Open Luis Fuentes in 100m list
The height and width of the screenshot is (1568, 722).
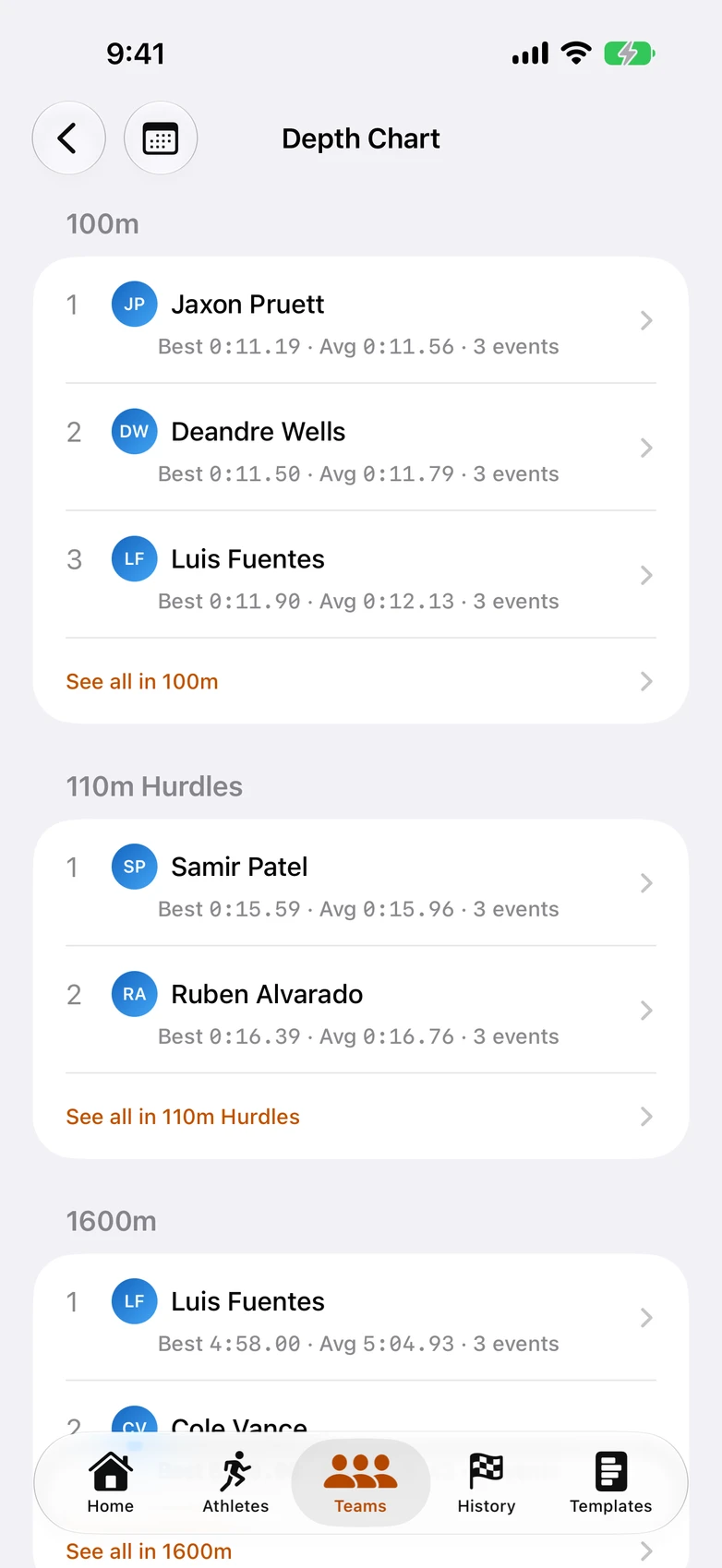pyautogui.click(x=361, y=575)
